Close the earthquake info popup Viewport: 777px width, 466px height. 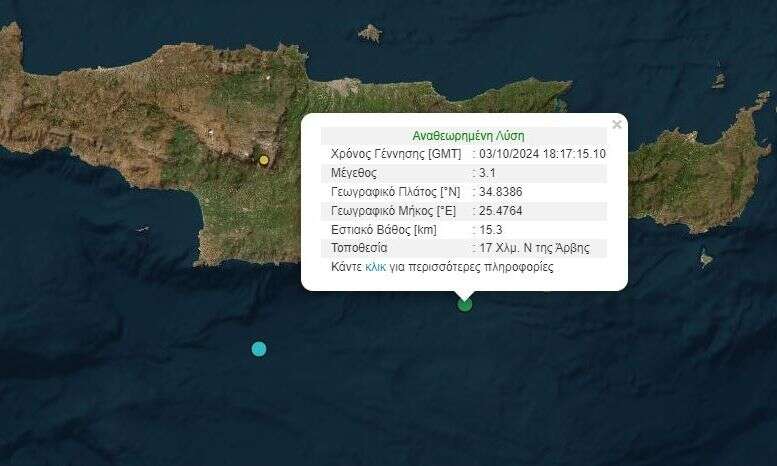point(616,125)
